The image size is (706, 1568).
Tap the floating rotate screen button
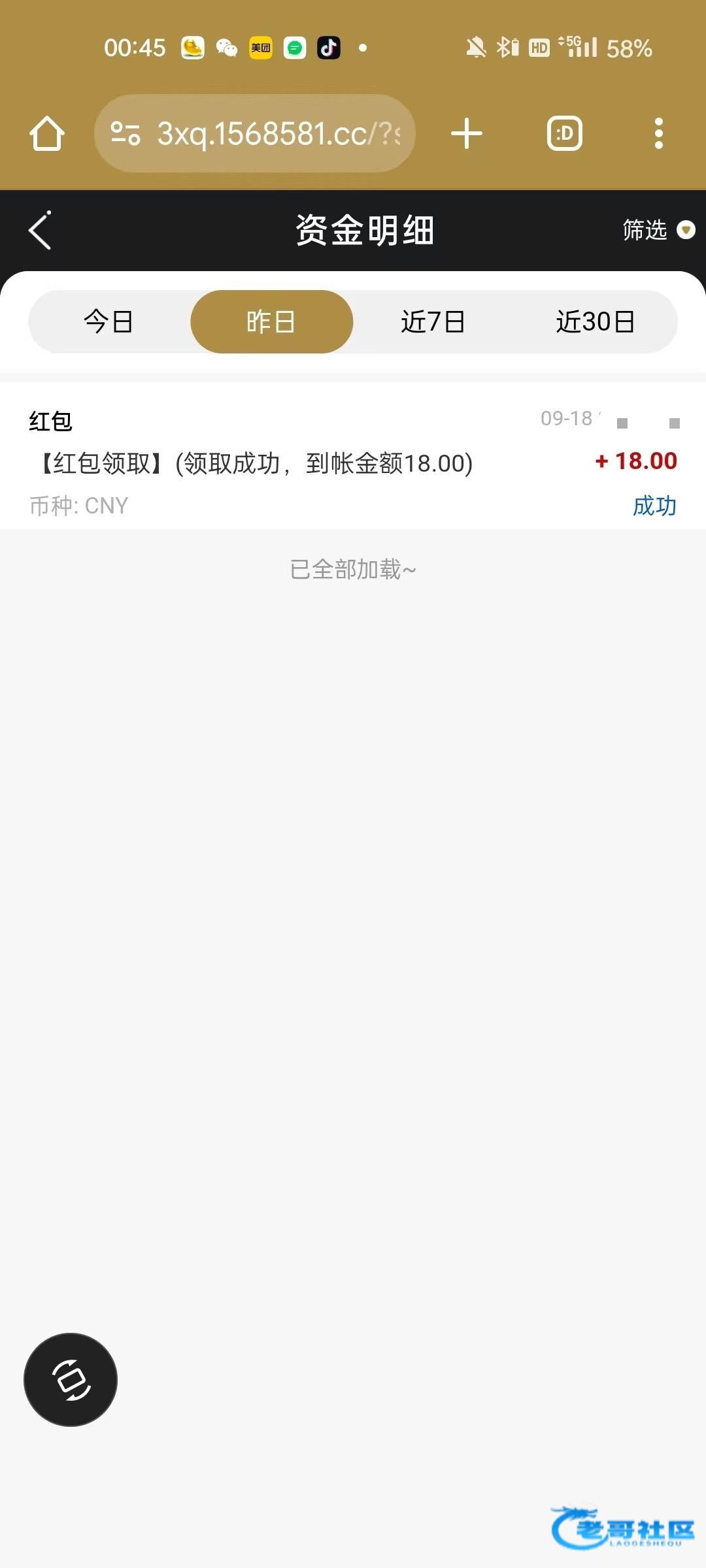[x=71, y=1380]
